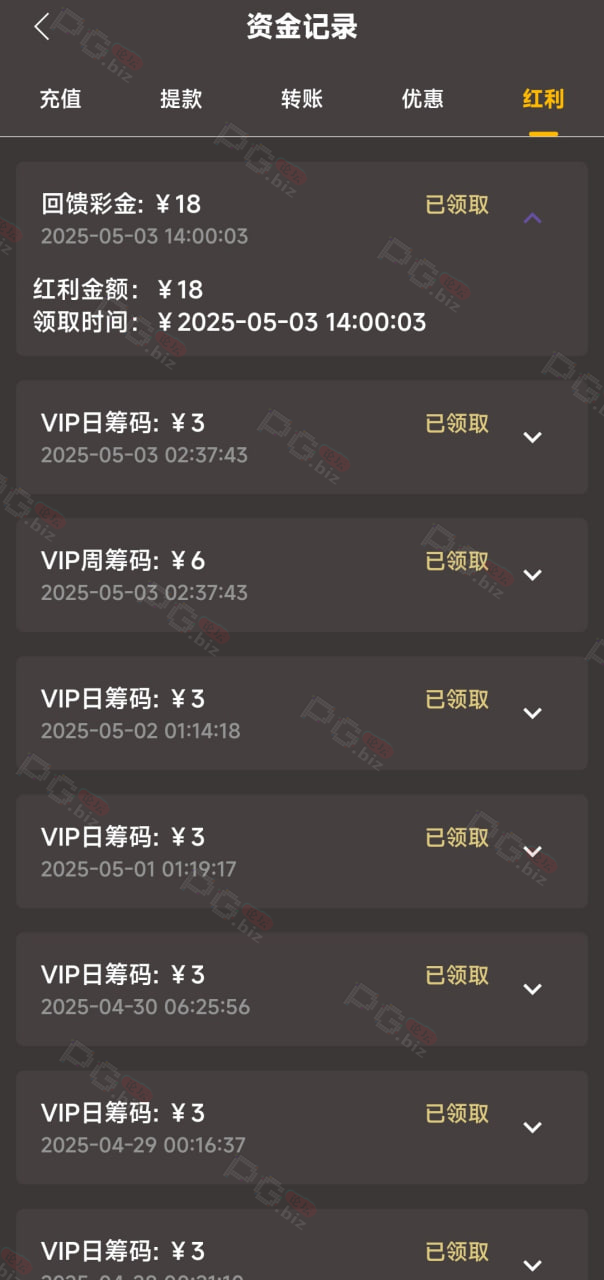The image size is (604, 1280).
Task: Switch to the 提款 tab
Action: coord(181,99)
